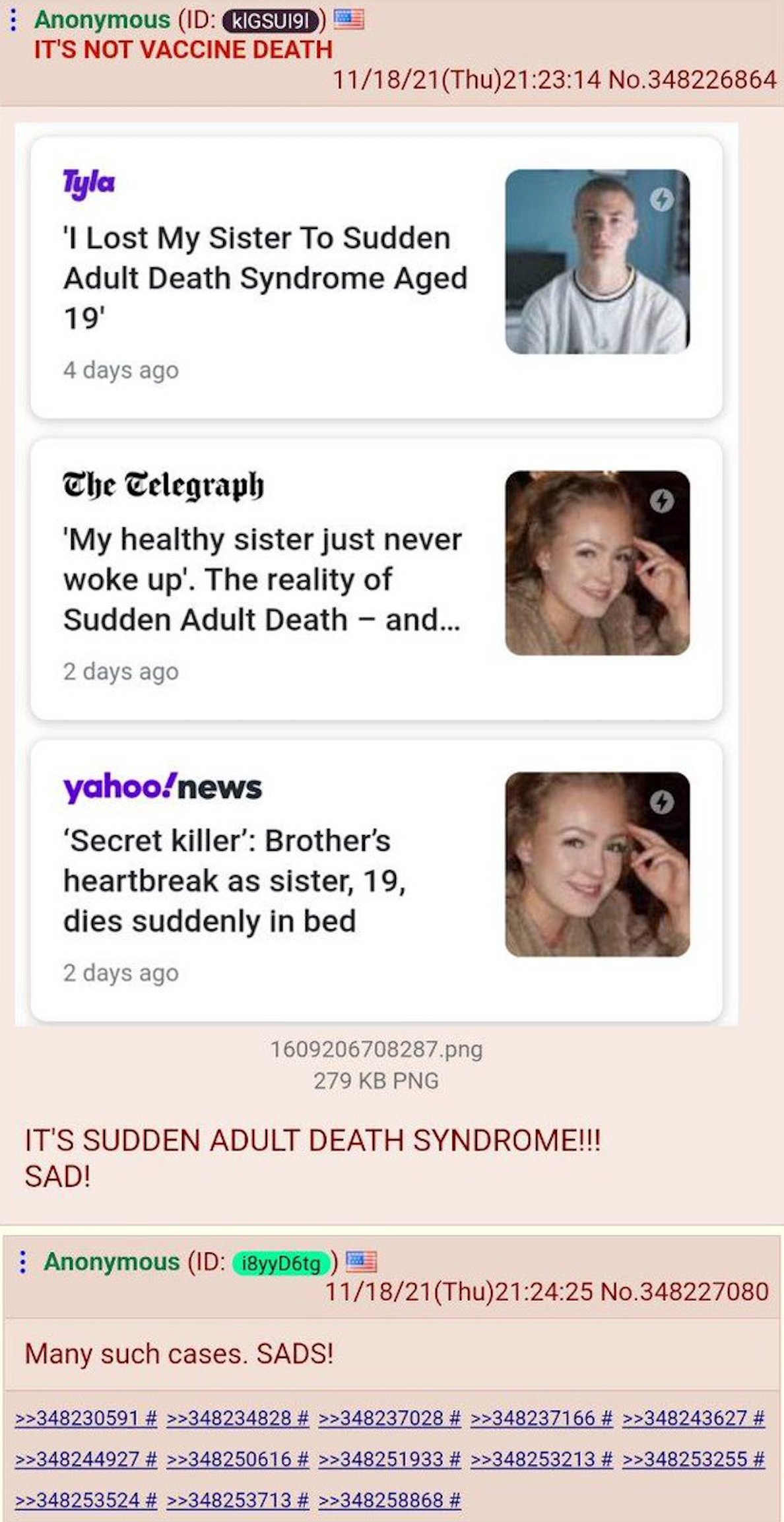Open reply link >>348234828
Viewport: 784px width, 1522px height.
[229, 1417]
